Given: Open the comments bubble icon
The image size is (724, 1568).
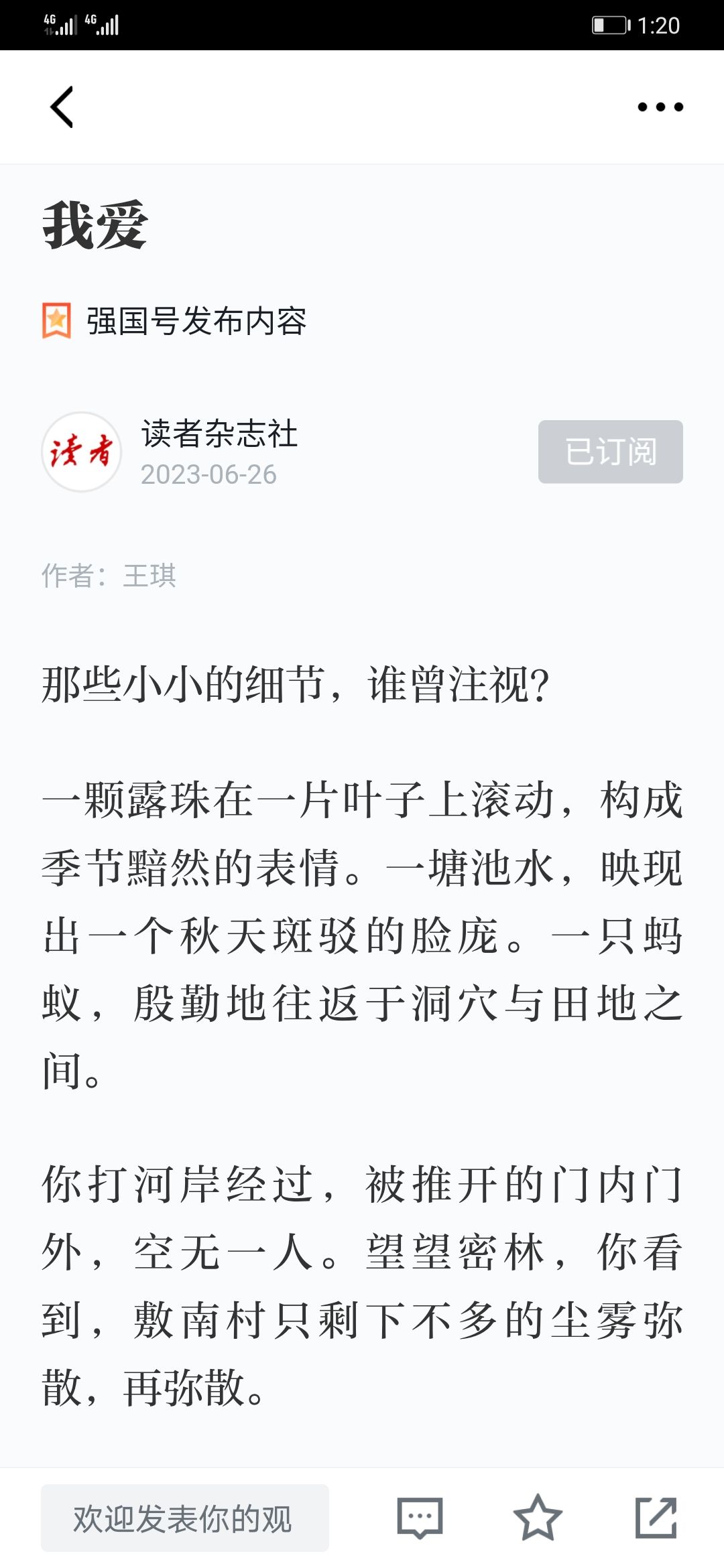Looking at the screenshot, I should pyautogui.click(x=420, y=1518).
